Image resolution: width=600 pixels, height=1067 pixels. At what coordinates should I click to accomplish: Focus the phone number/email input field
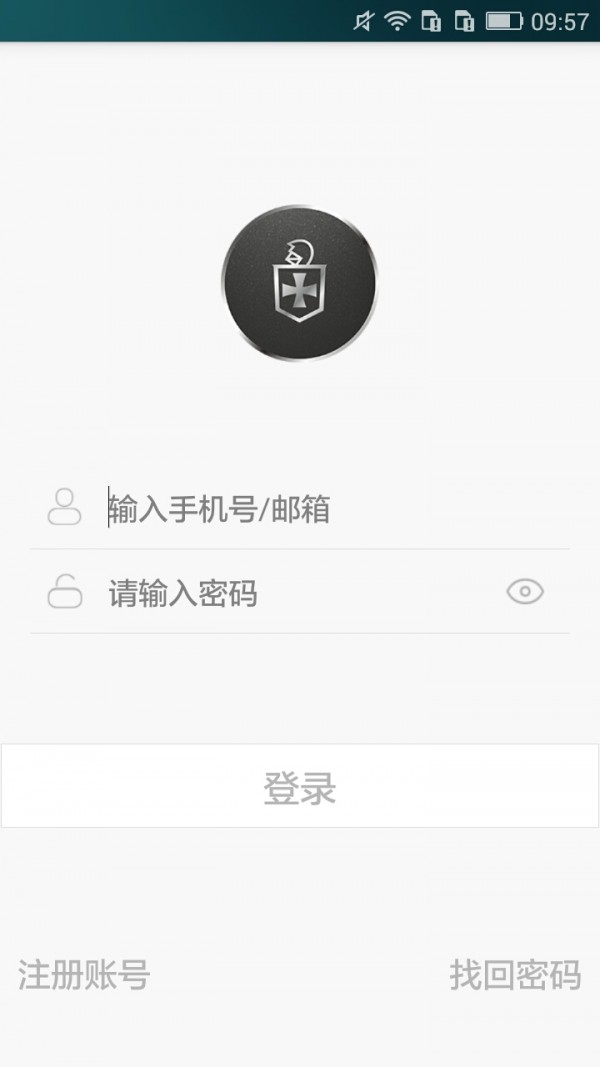click(300, 509)
